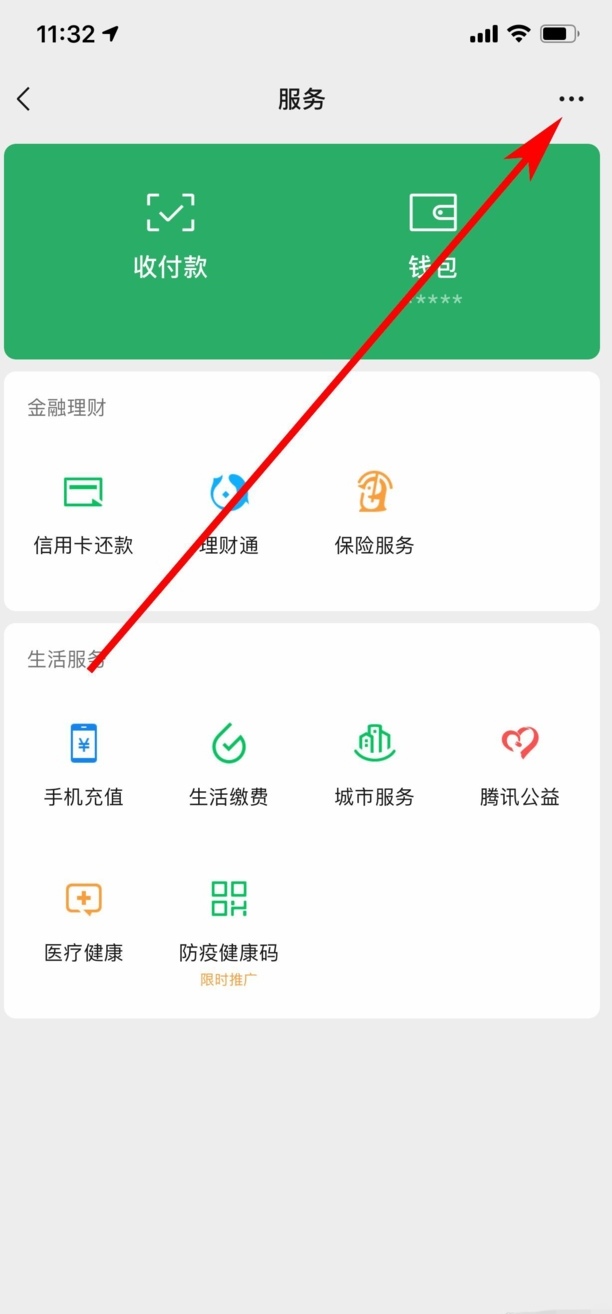This screenshot has height=1314, width=612.
Task: Select 手机充值
Action: (x=83, y=766)
